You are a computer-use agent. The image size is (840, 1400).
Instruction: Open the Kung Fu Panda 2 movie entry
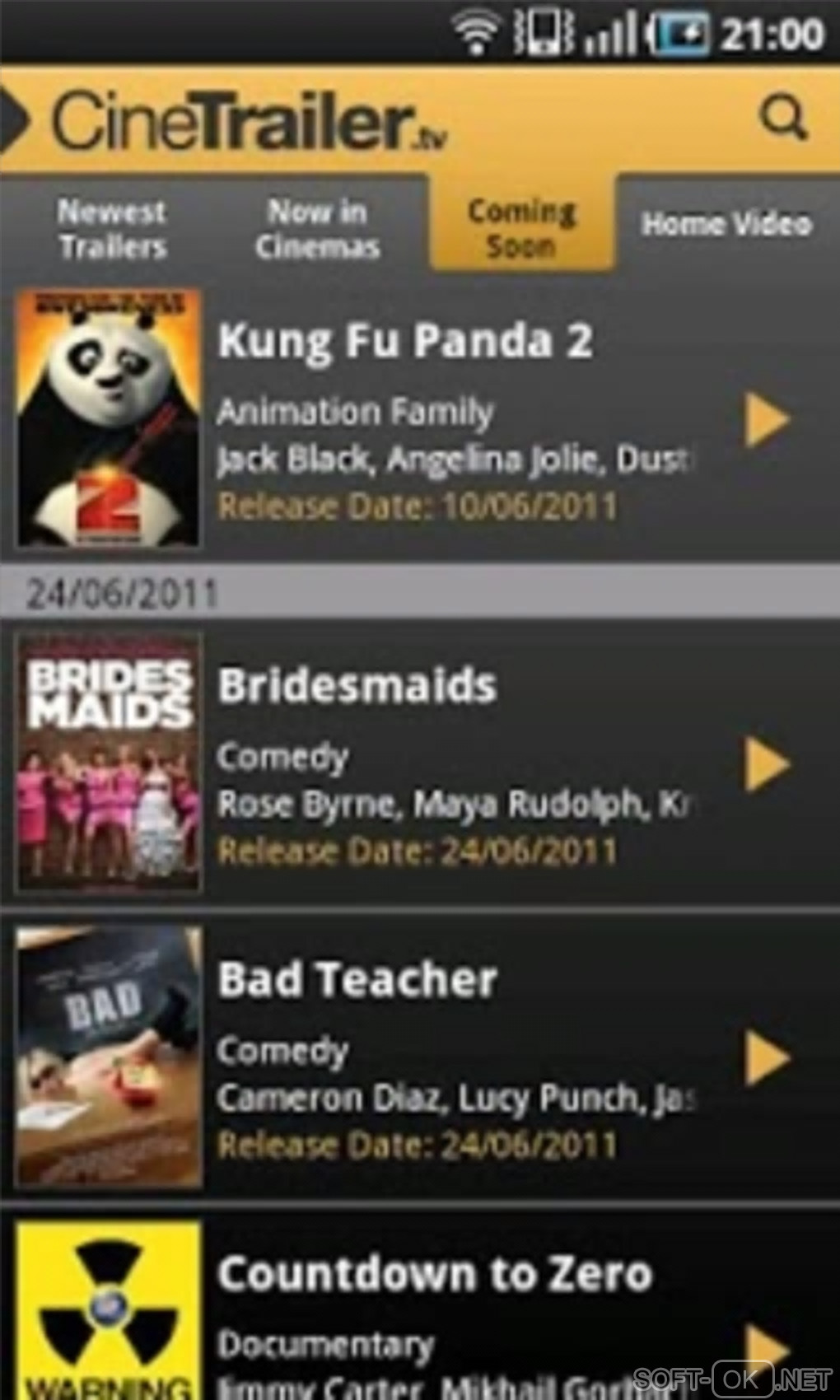click(404, 342)
